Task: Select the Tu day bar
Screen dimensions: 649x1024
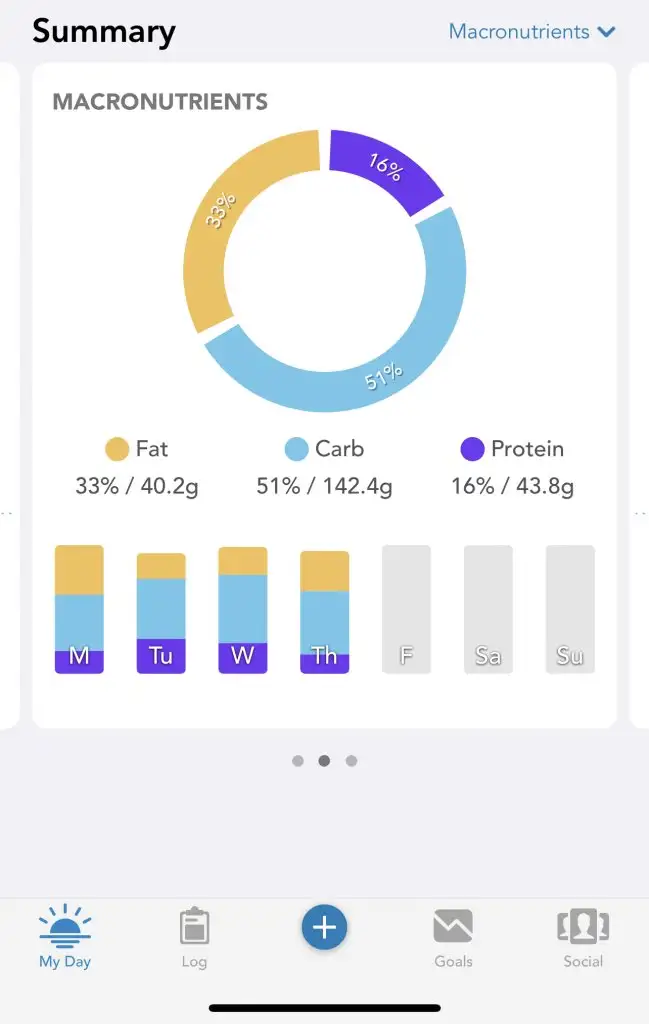Action: (161, 612)
